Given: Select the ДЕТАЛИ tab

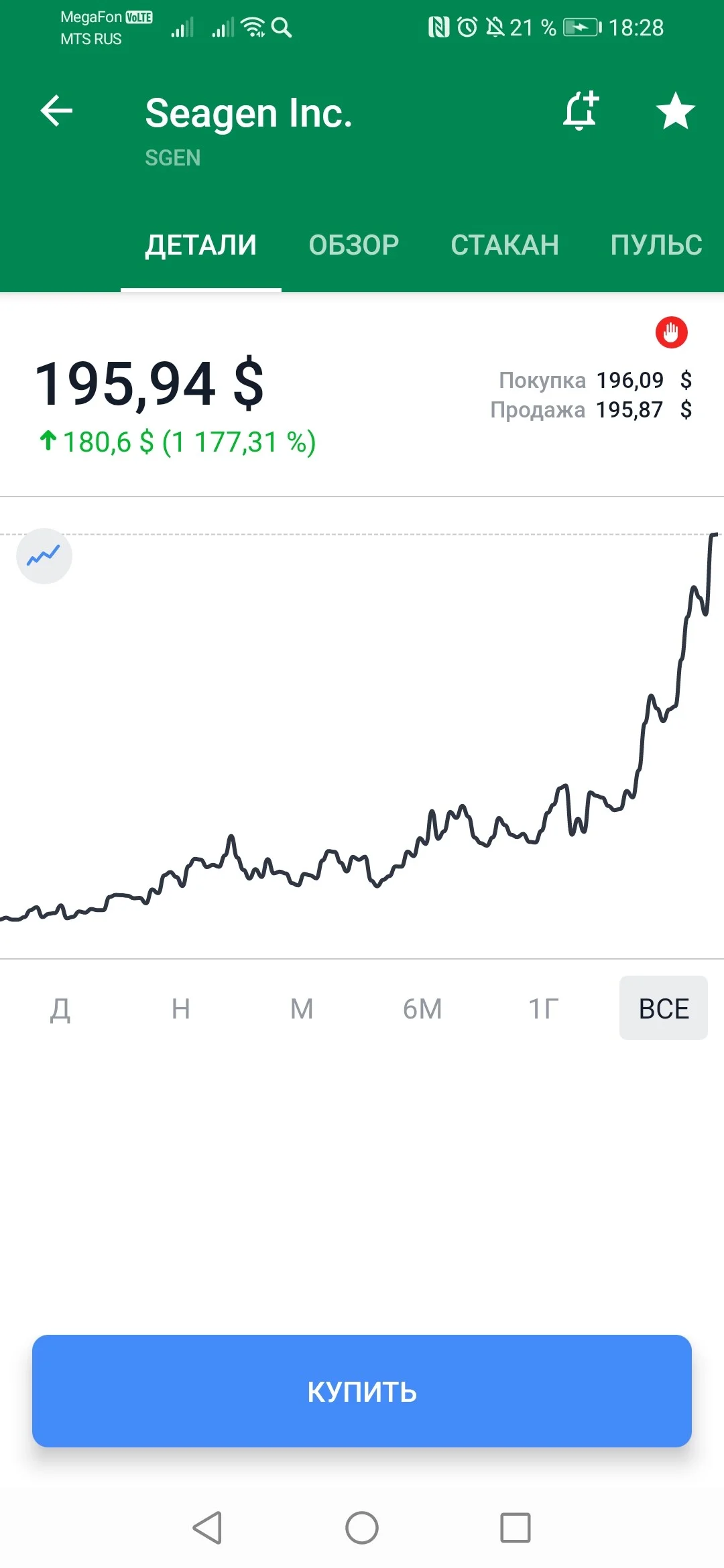Looking at the screenshot, I should click(201, 245).
